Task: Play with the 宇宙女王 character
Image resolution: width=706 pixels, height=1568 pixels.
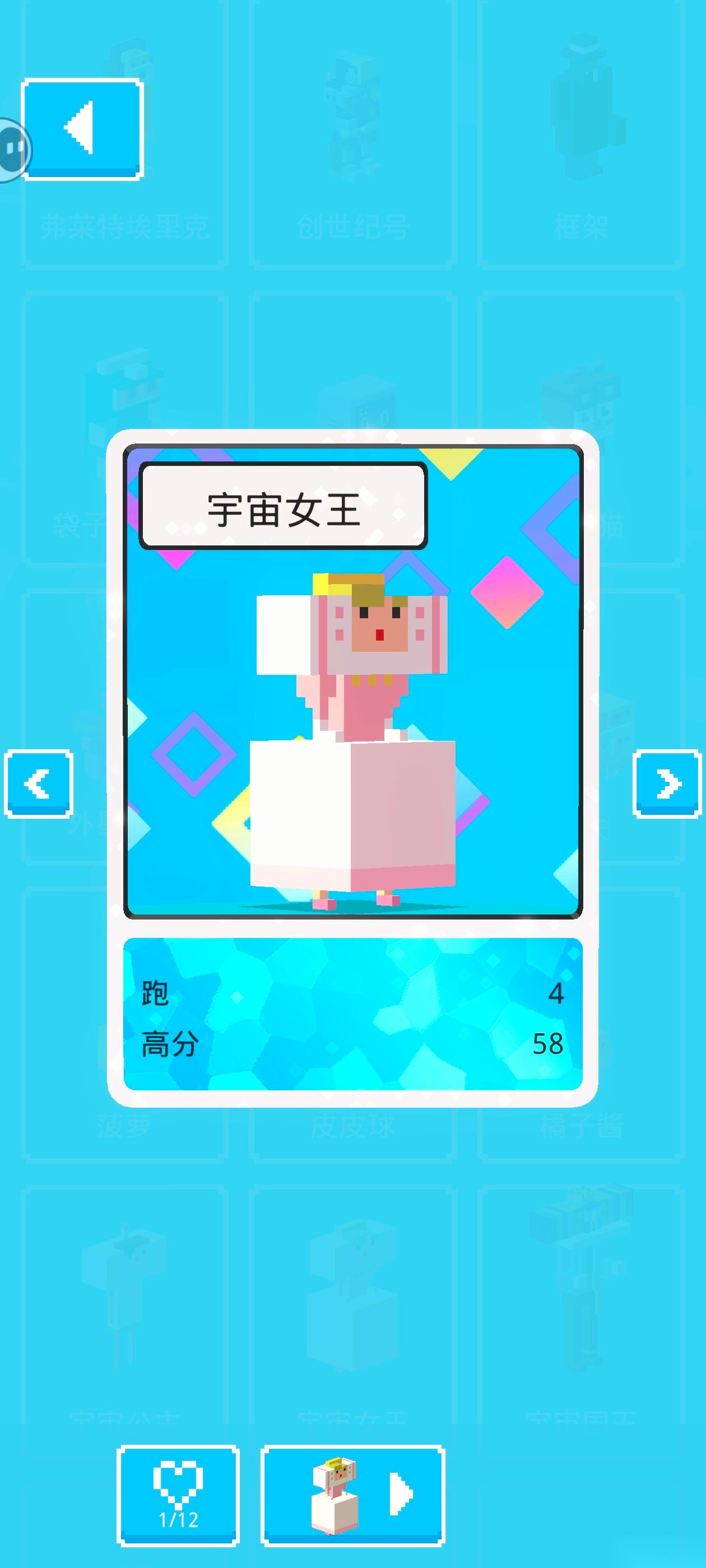Action: point(354,1496)
